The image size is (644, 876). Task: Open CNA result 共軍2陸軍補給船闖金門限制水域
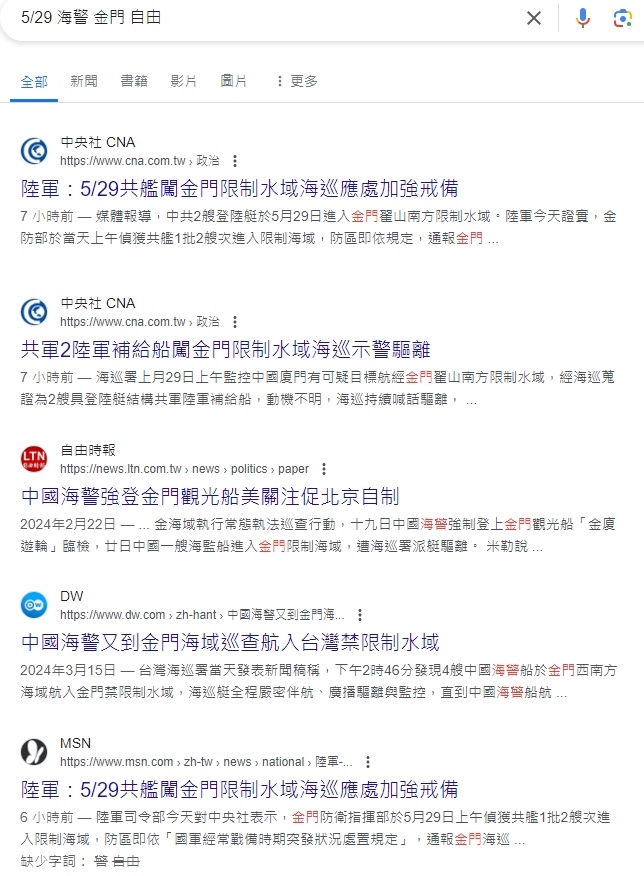225,349
